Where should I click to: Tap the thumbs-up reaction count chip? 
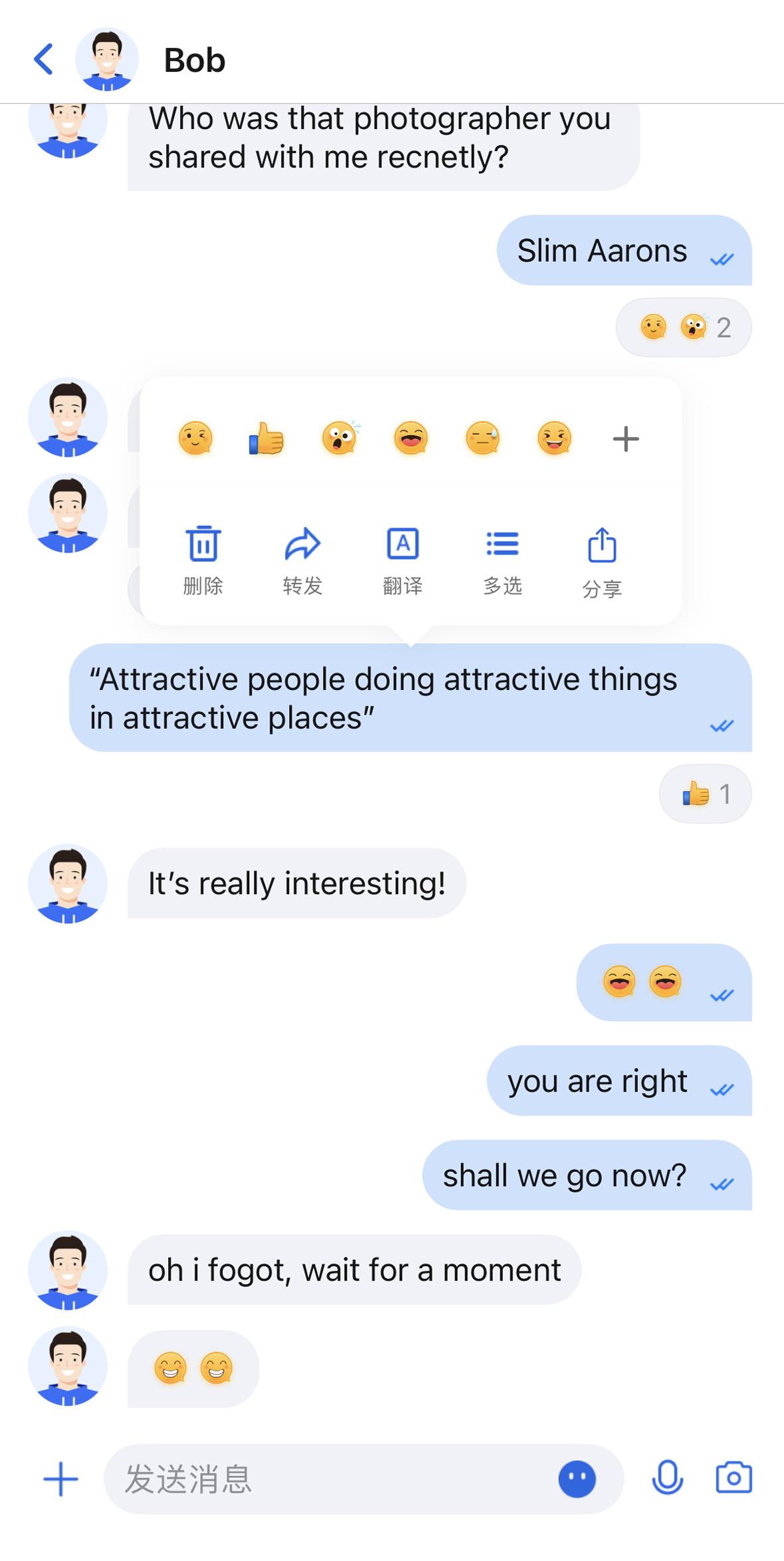click(x=705, y=794)
